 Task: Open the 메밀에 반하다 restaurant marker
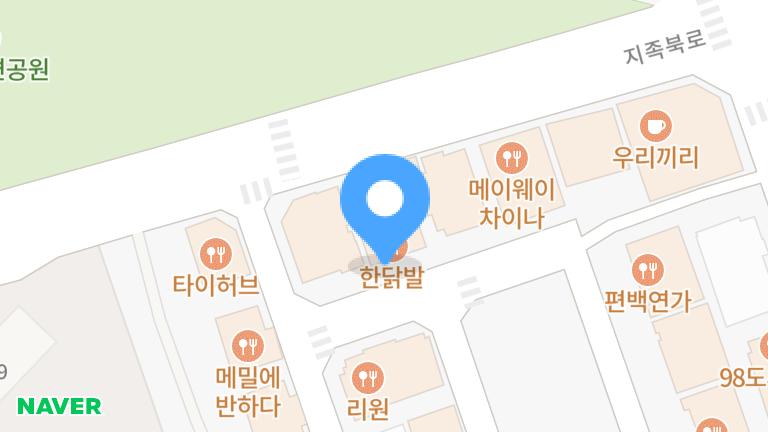point(247,346)
